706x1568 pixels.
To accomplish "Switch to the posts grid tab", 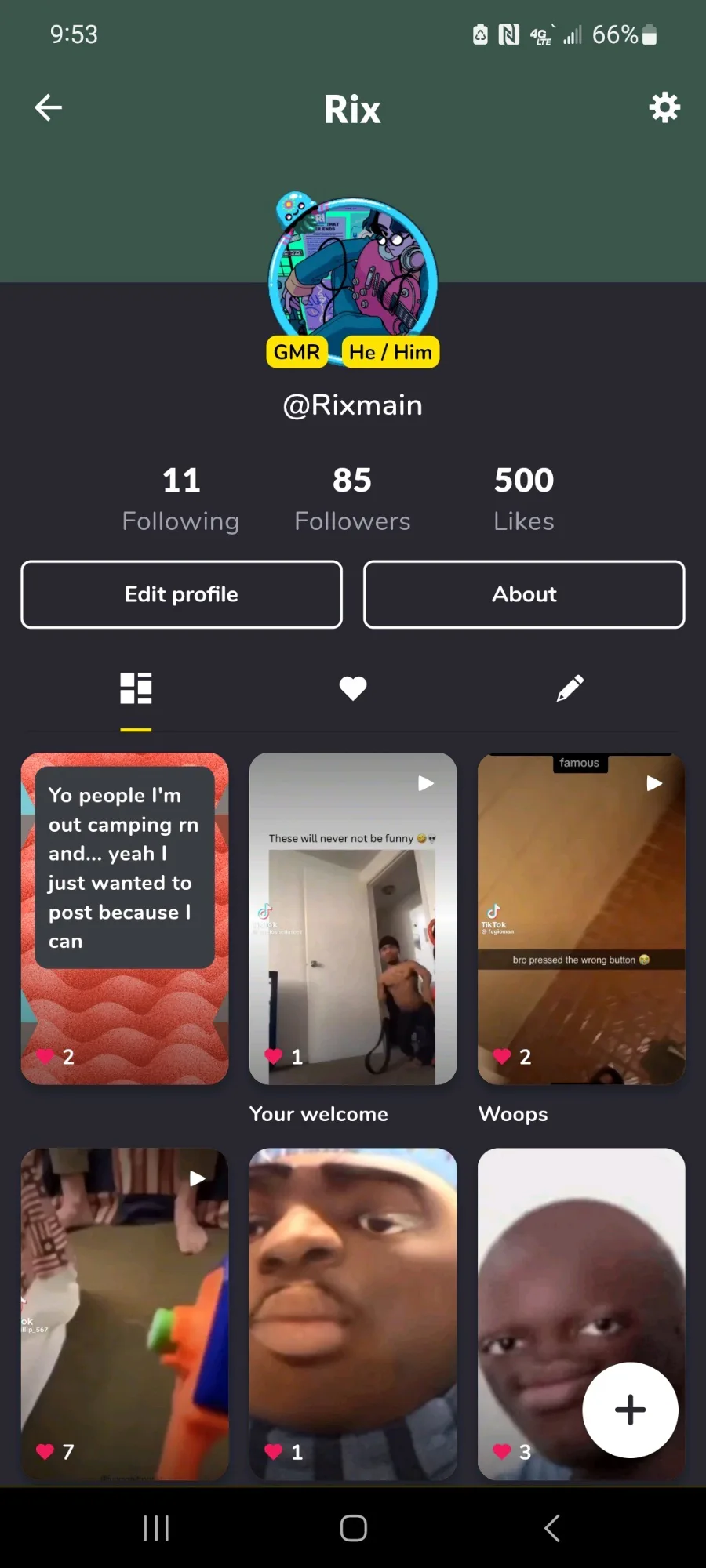I will 136,689.
